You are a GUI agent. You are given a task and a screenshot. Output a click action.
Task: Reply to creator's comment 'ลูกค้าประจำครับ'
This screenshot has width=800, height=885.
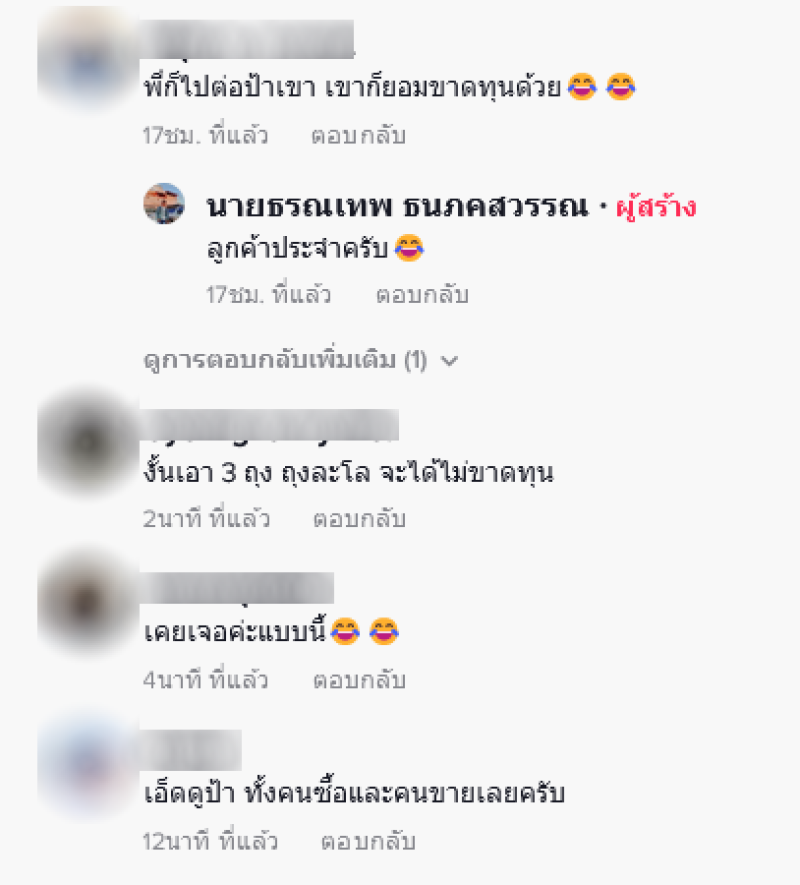pos(422,295)
